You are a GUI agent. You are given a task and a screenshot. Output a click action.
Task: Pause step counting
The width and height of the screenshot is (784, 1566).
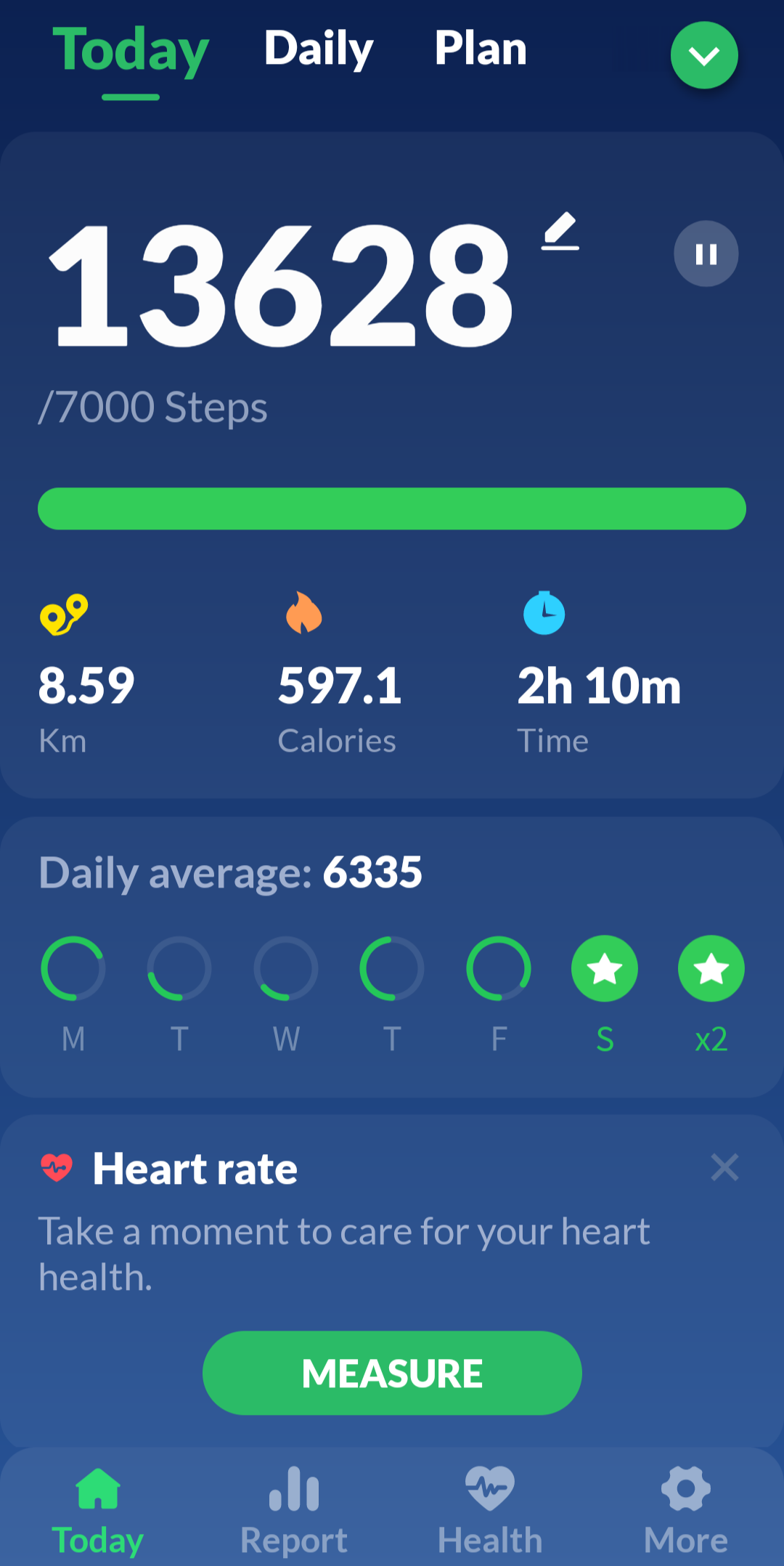coord(706,253)
